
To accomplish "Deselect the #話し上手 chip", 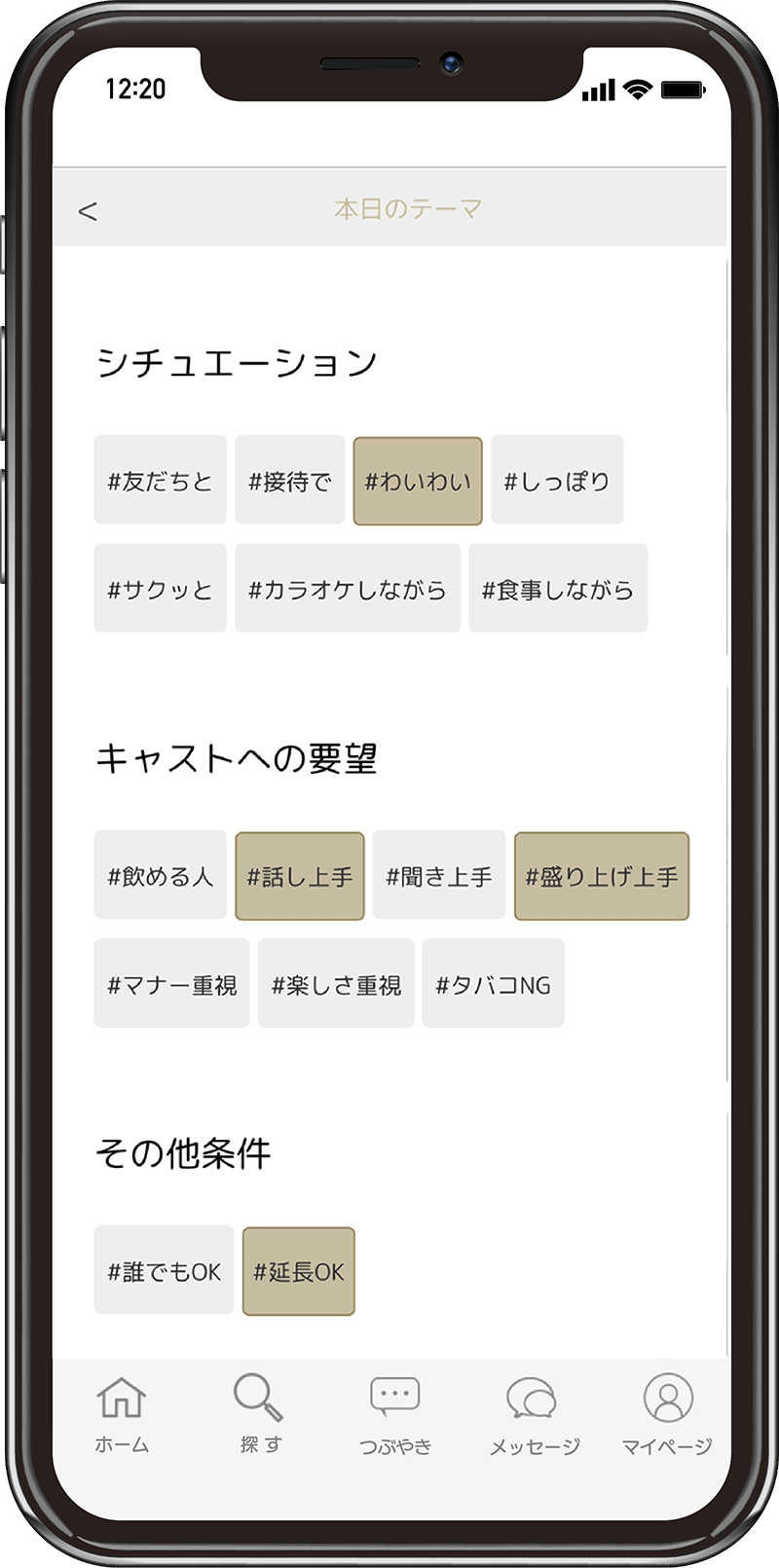I will coord(300,876).
